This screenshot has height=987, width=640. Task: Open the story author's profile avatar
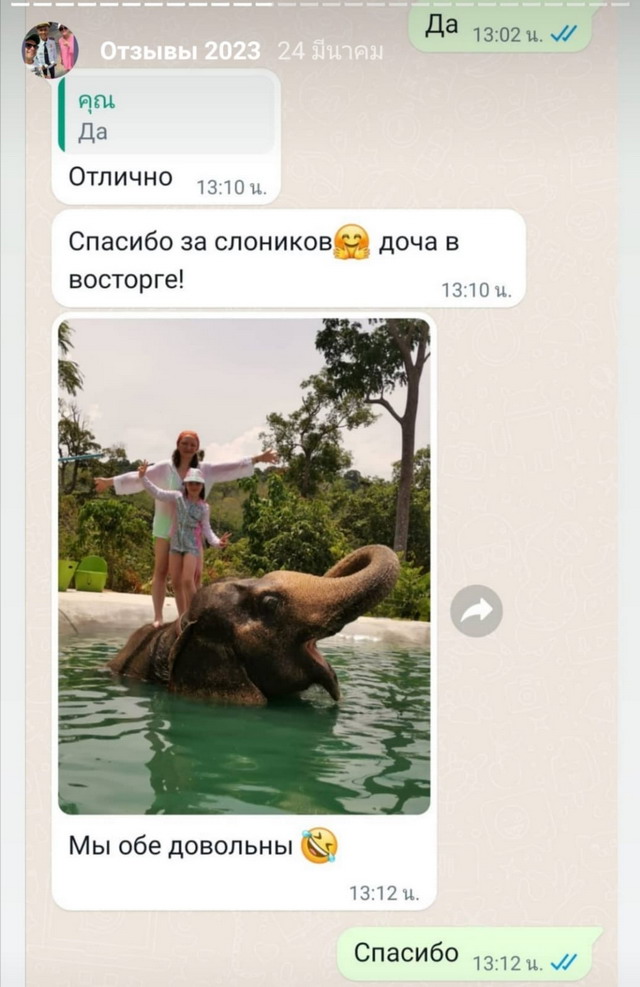coord(50,50)
